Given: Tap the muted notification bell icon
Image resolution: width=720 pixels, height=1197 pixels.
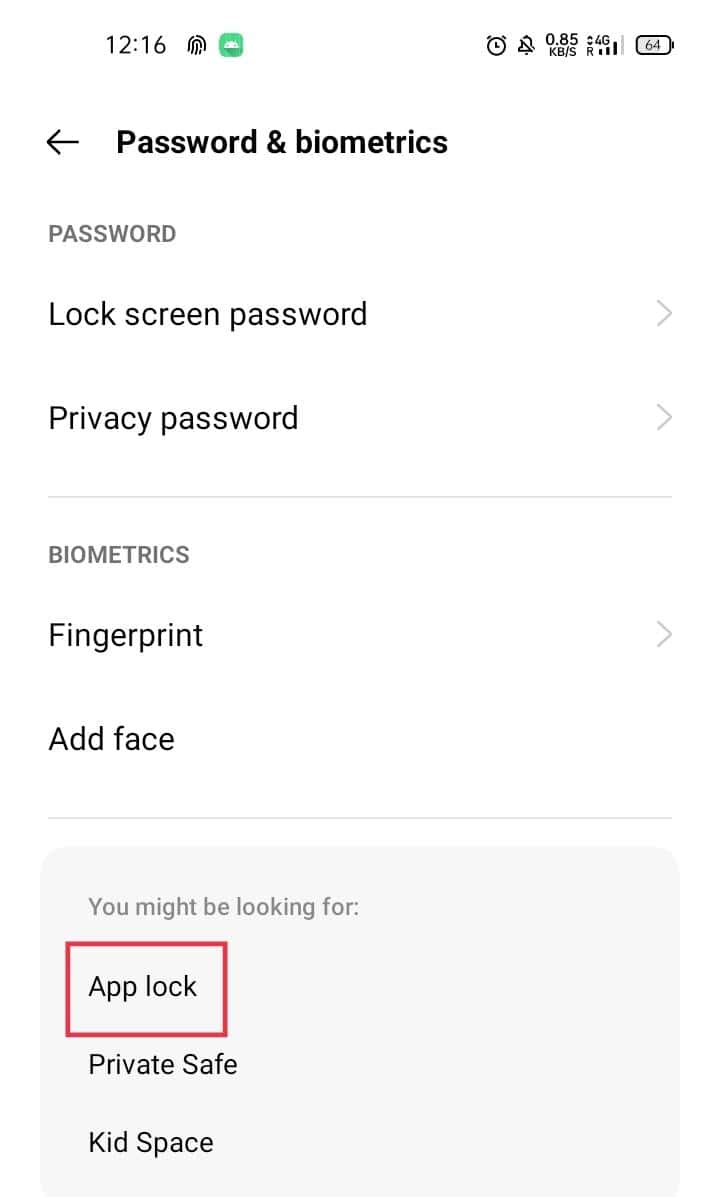Looking at the screenshot, I should (525, 45).
